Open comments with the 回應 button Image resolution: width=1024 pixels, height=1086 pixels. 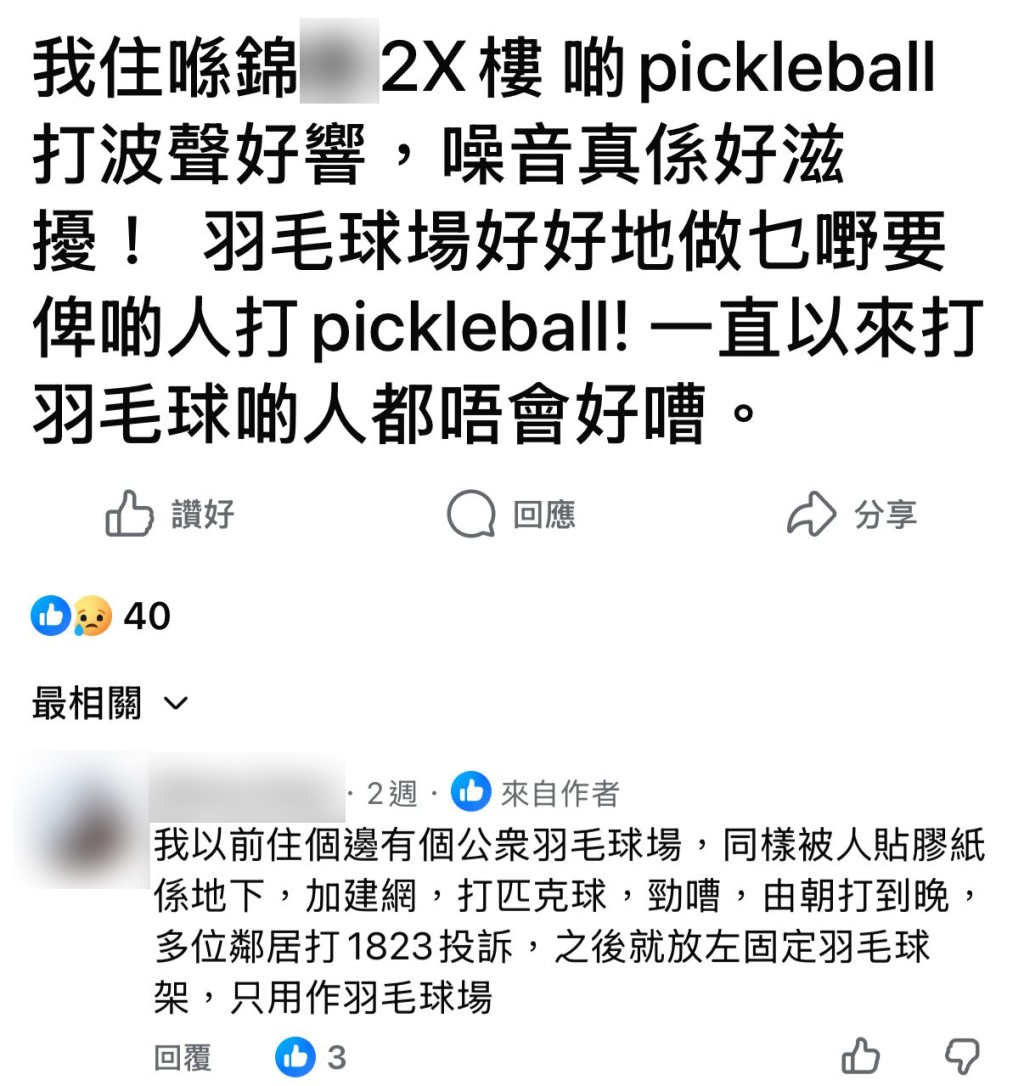(511, 515)
